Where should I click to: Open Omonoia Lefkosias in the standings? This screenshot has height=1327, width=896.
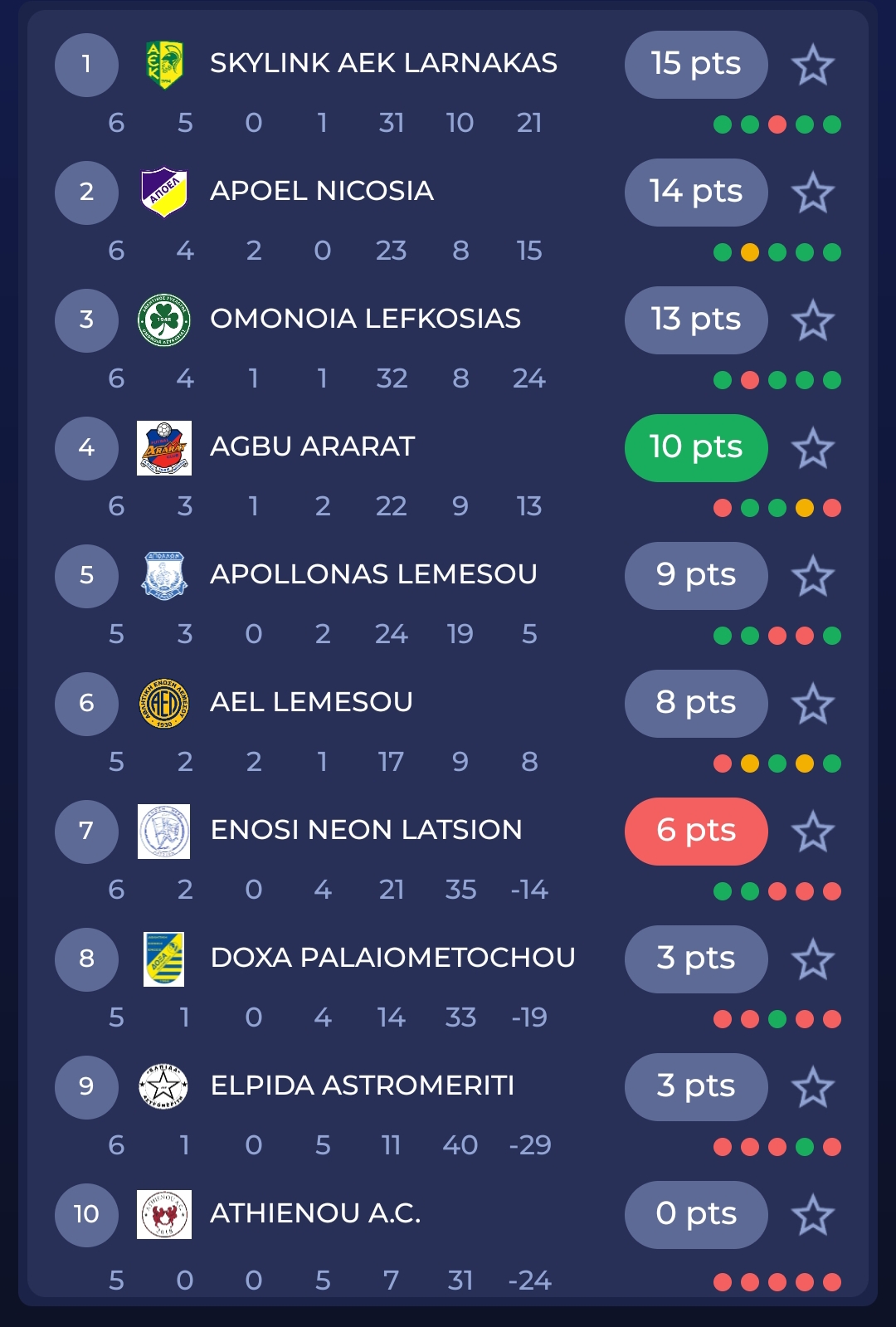click(x=365, y=320)
